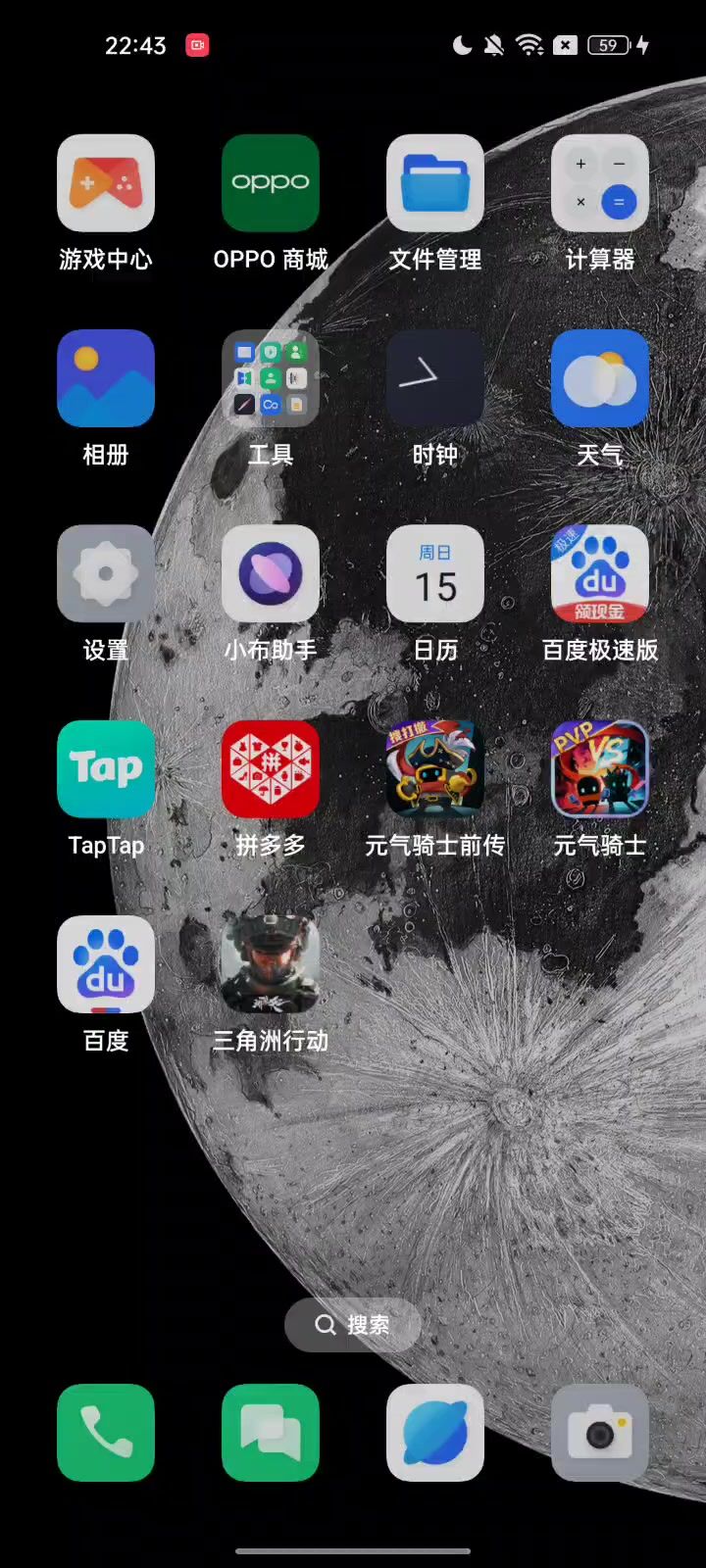Launch the camera from dock
This screenshot has width=706, height=1568.
click(x=600, y=1433)
